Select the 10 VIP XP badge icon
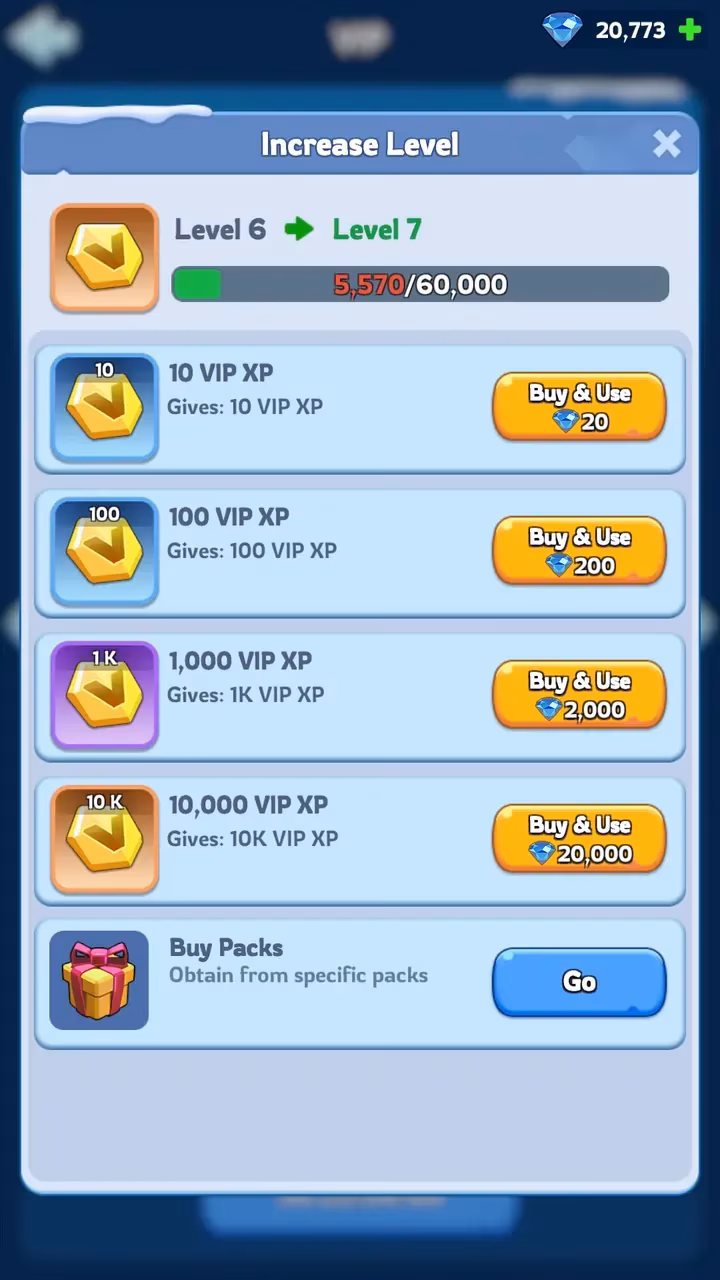 [x=104, y=406]
